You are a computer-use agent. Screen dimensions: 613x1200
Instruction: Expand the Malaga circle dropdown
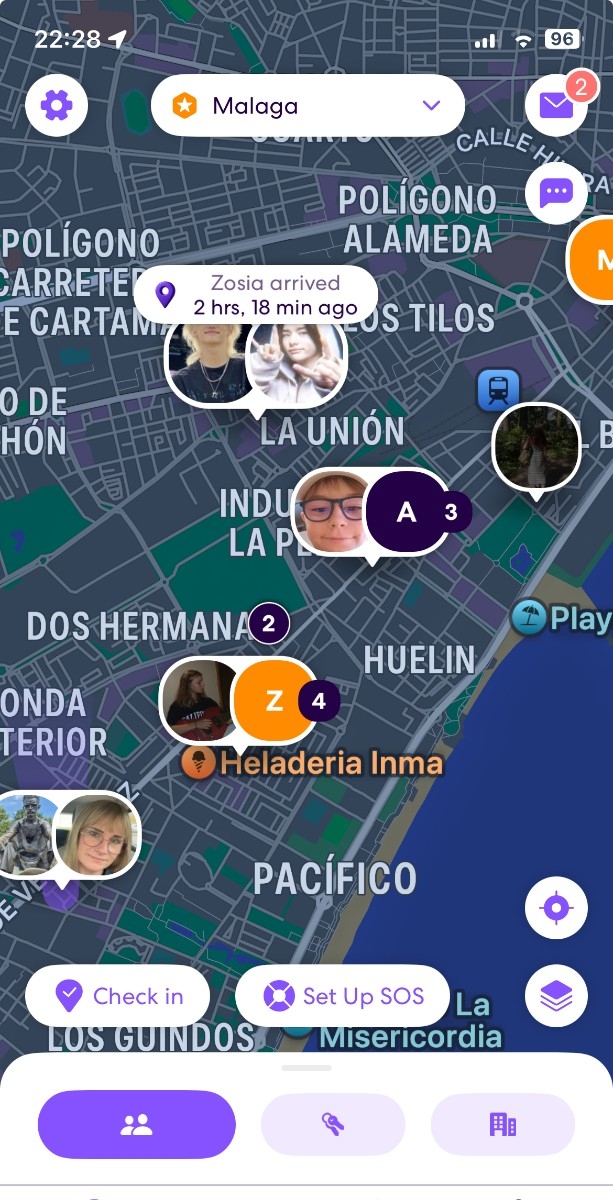(x=308, y=106)
